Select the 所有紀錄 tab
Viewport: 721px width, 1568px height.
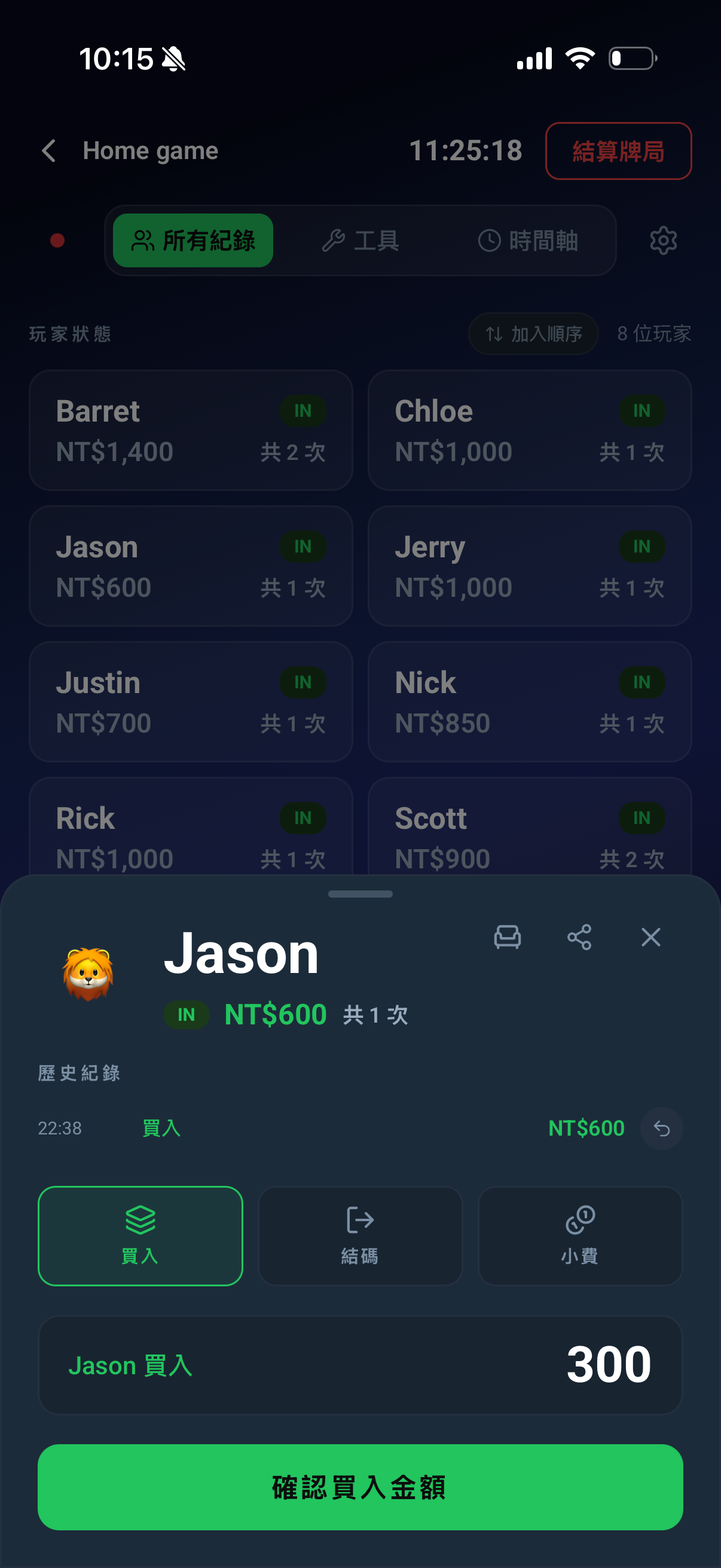click(x=193, y=240)
